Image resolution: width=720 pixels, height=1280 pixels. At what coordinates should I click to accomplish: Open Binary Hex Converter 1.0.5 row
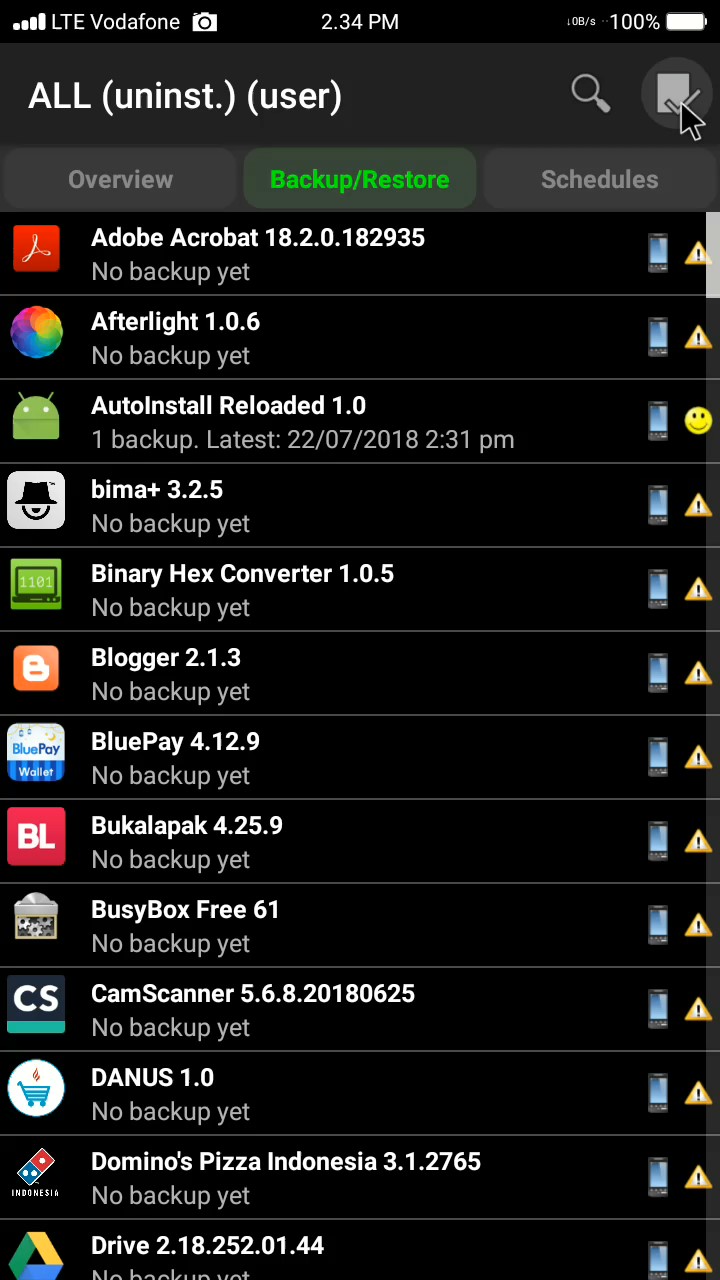[x=300, y=590]
